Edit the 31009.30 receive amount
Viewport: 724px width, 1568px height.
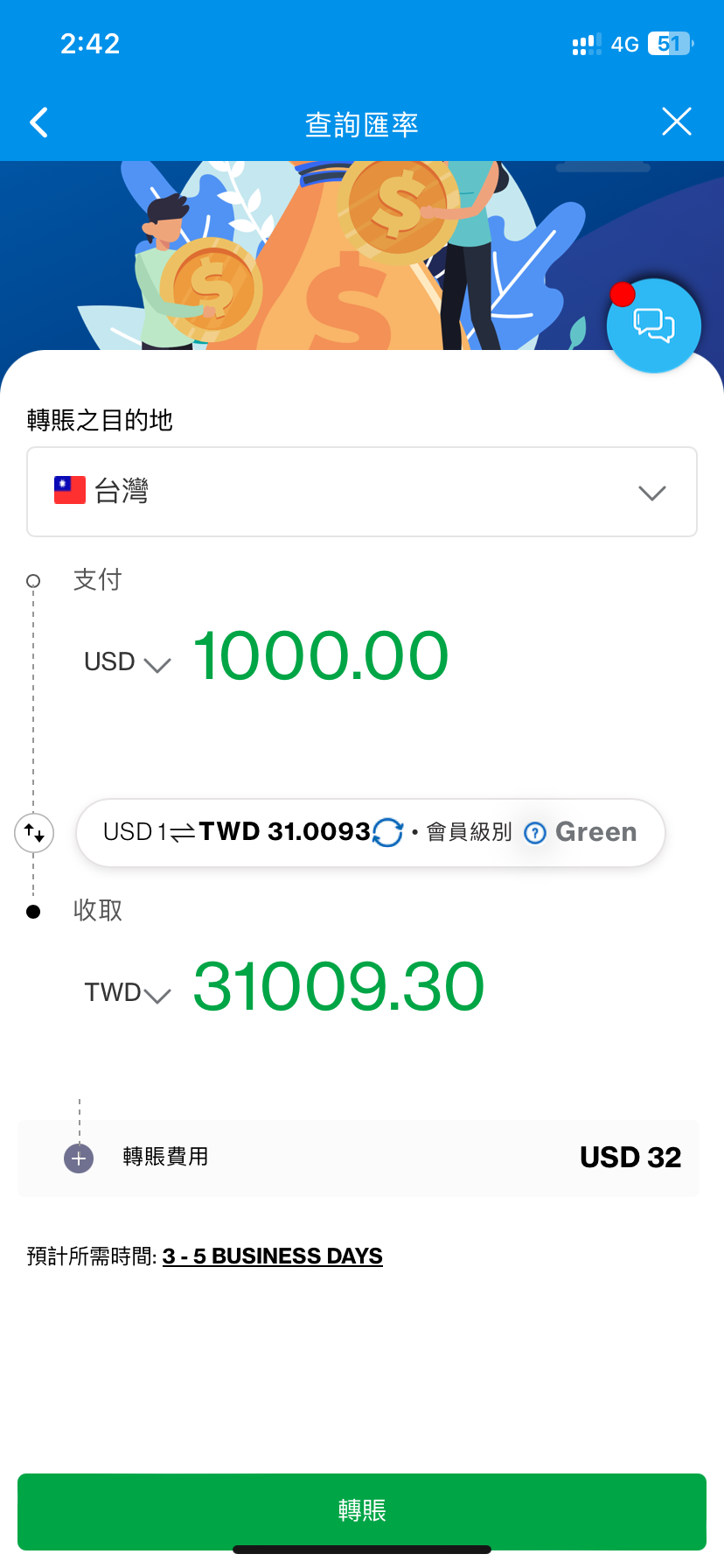coord(338,987)
